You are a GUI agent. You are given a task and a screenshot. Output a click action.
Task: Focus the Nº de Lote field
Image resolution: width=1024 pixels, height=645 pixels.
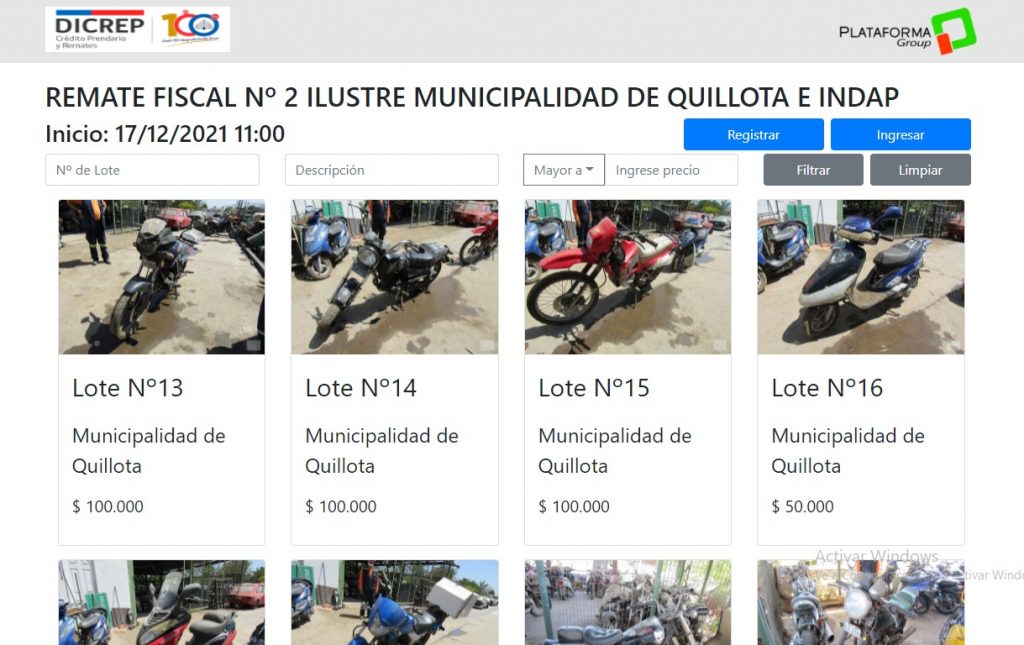(x=152, y=170)
